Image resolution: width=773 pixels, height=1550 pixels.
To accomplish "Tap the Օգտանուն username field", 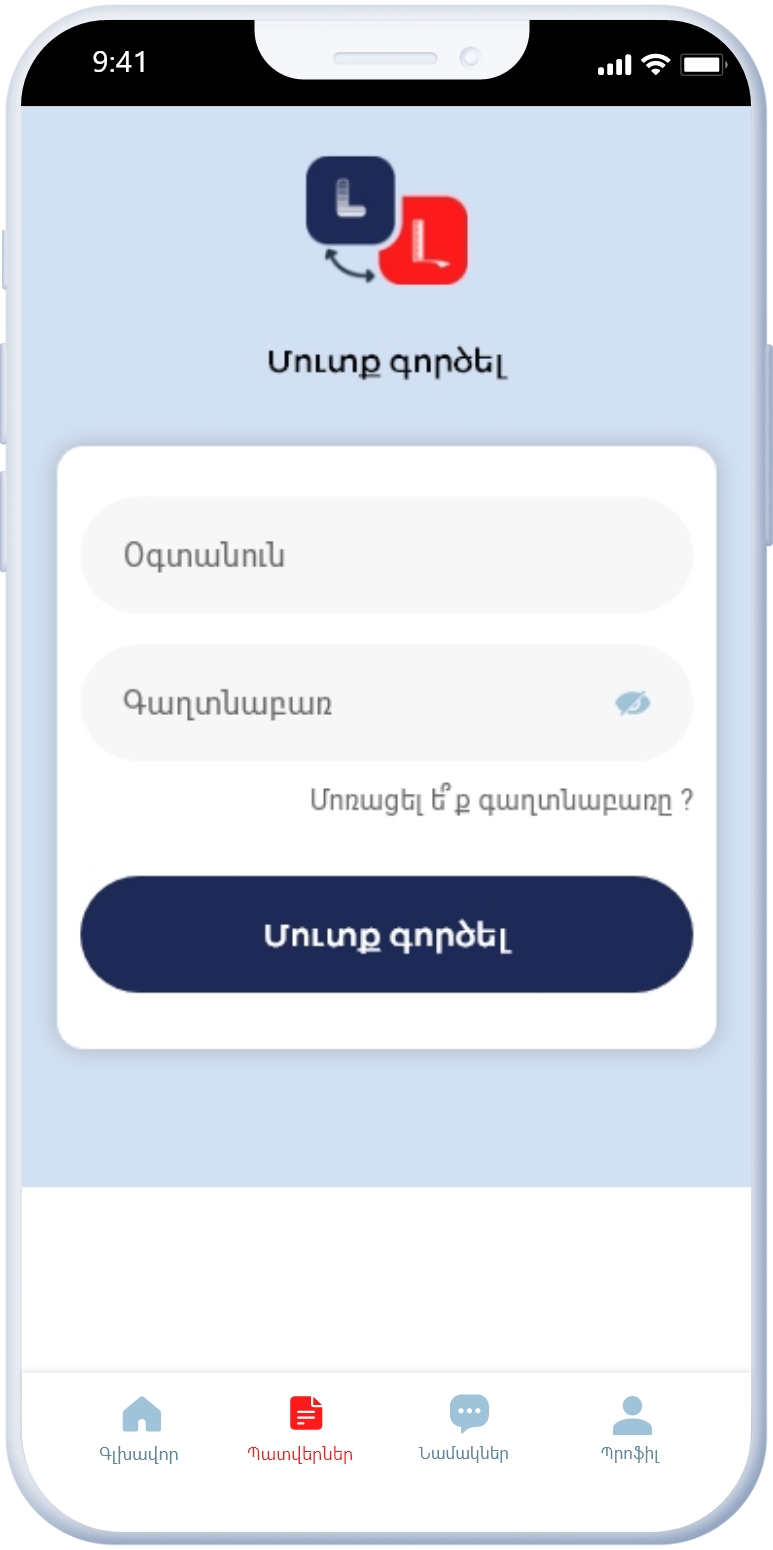I will pyautogui.click(x=386, y=555).
